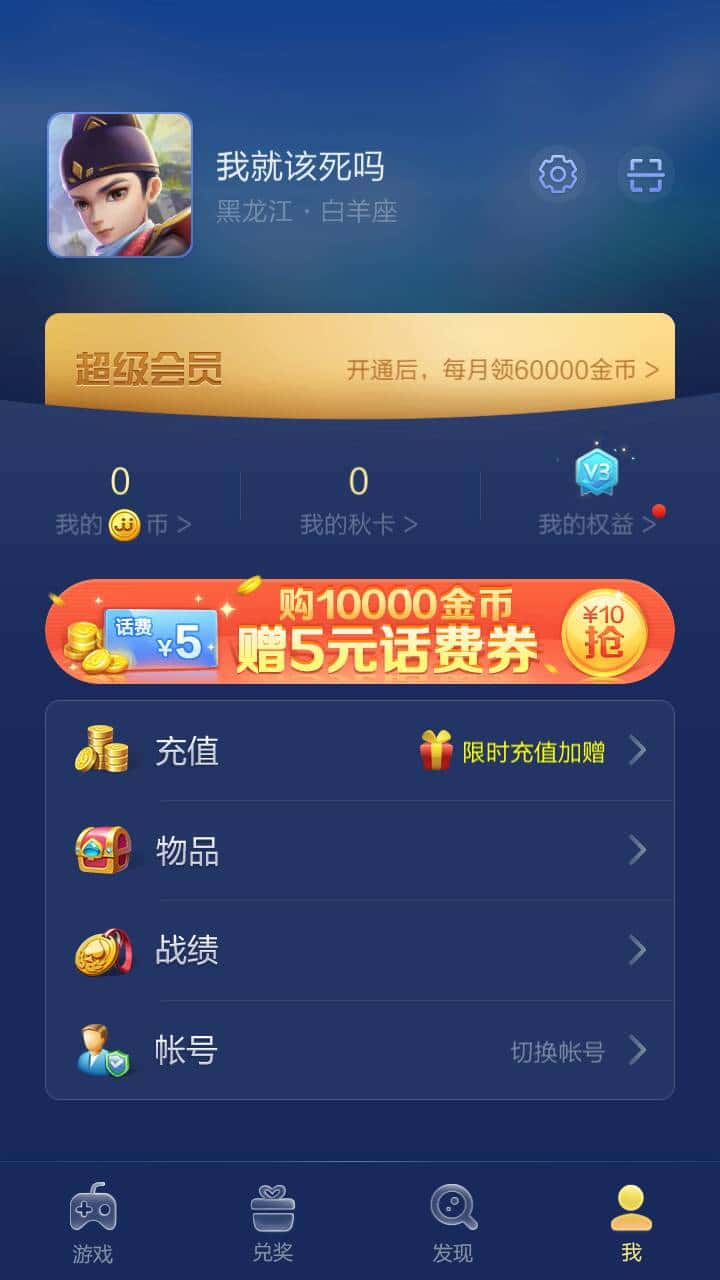Screen dimensions: 720x1280
Task: Click the user avatar picture
Action: click(x=119, y=183)
